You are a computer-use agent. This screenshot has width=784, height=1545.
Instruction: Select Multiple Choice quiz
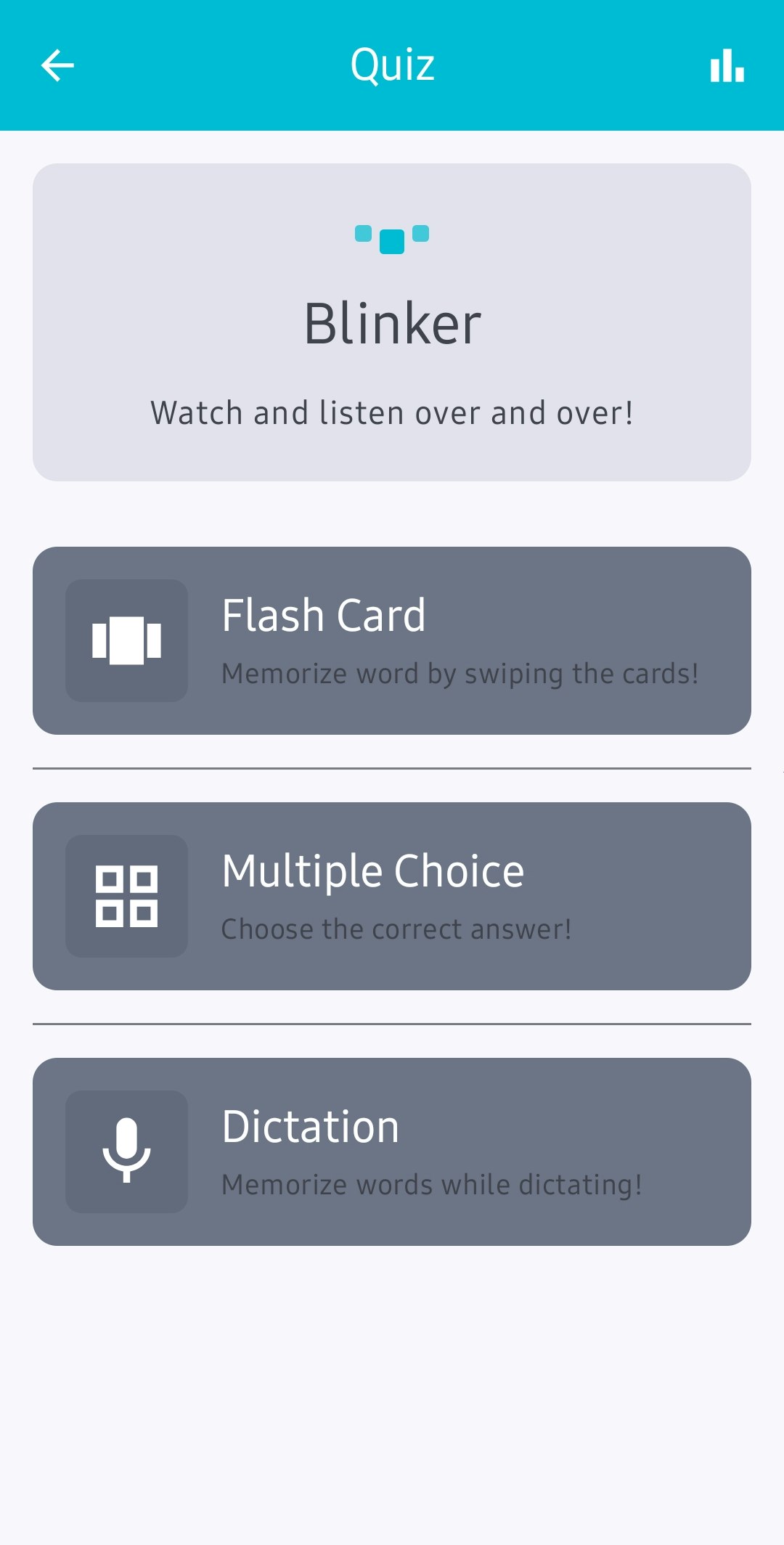[x=392, y=896]
